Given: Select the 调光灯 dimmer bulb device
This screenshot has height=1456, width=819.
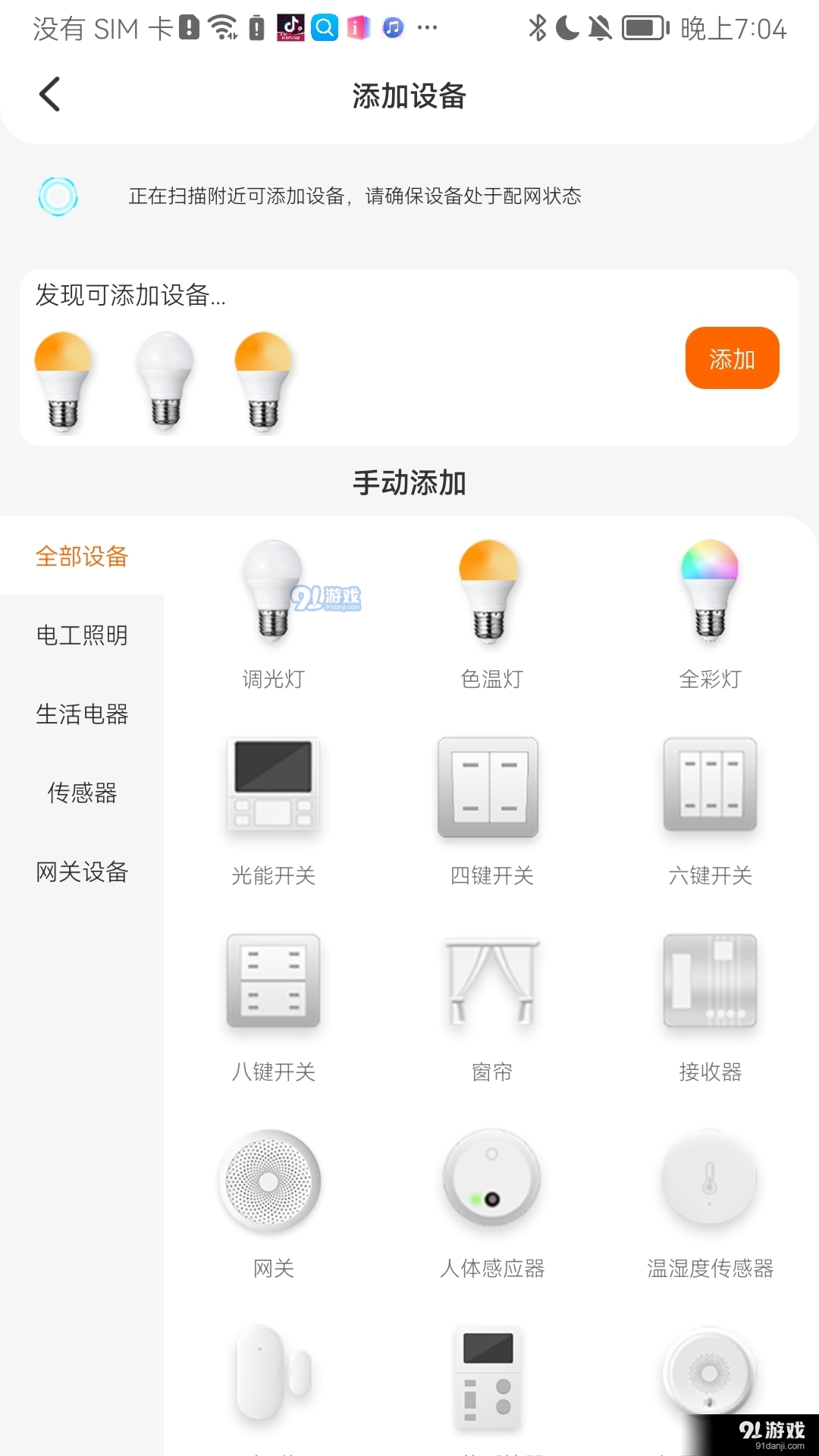Looking at the screenshot, I should click(273, 599).
